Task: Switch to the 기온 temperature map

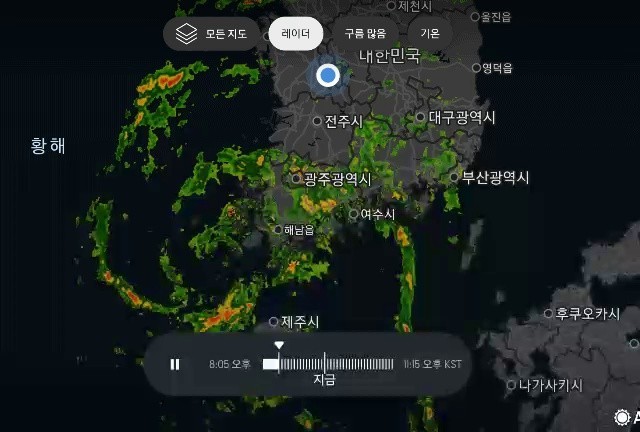Action: point(430,34)
